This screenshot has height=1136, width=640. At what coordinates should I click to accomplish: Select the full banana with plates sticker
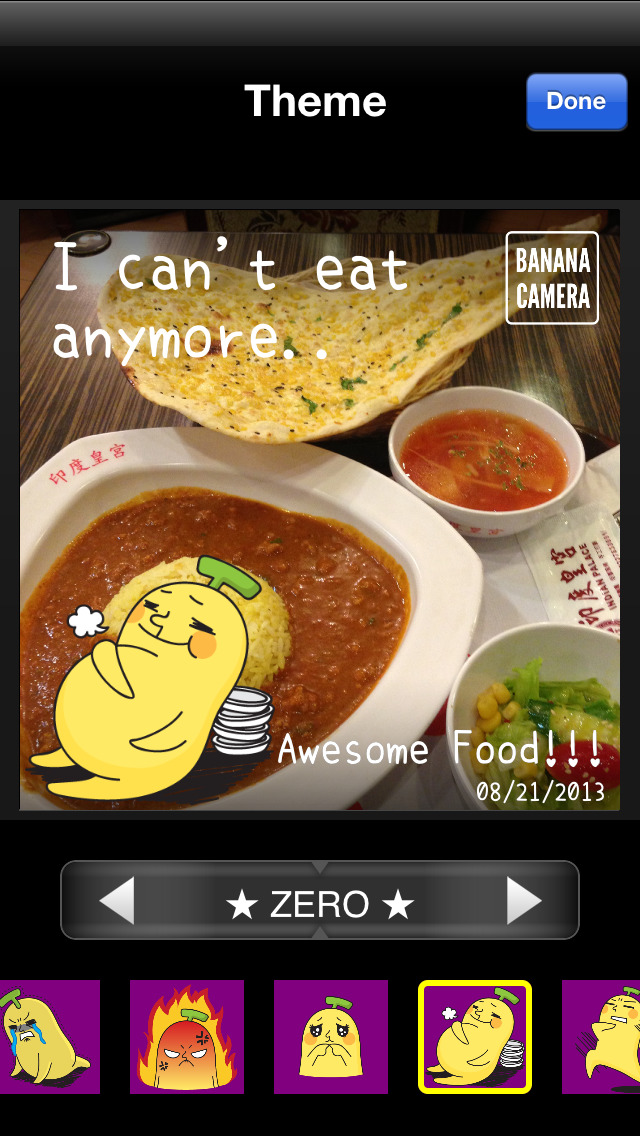coord(475,1036)
